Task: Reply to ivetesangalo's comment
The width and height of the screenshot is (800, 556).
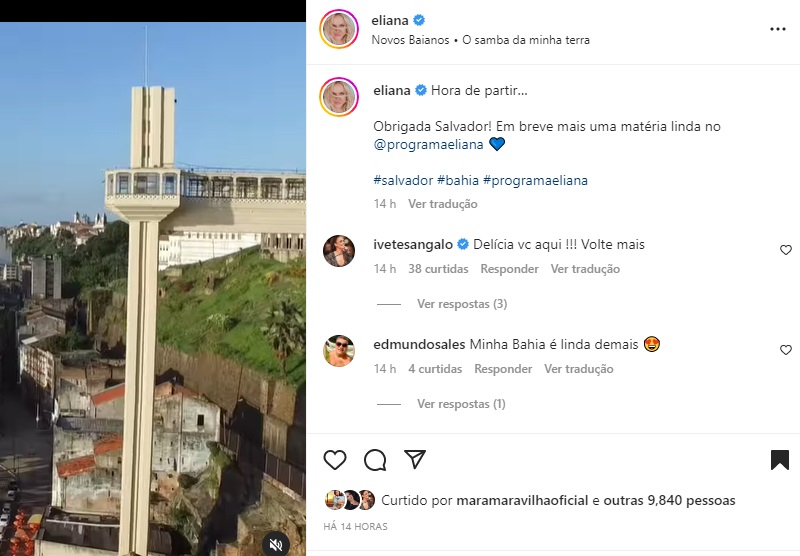Action: click(509, 269)
